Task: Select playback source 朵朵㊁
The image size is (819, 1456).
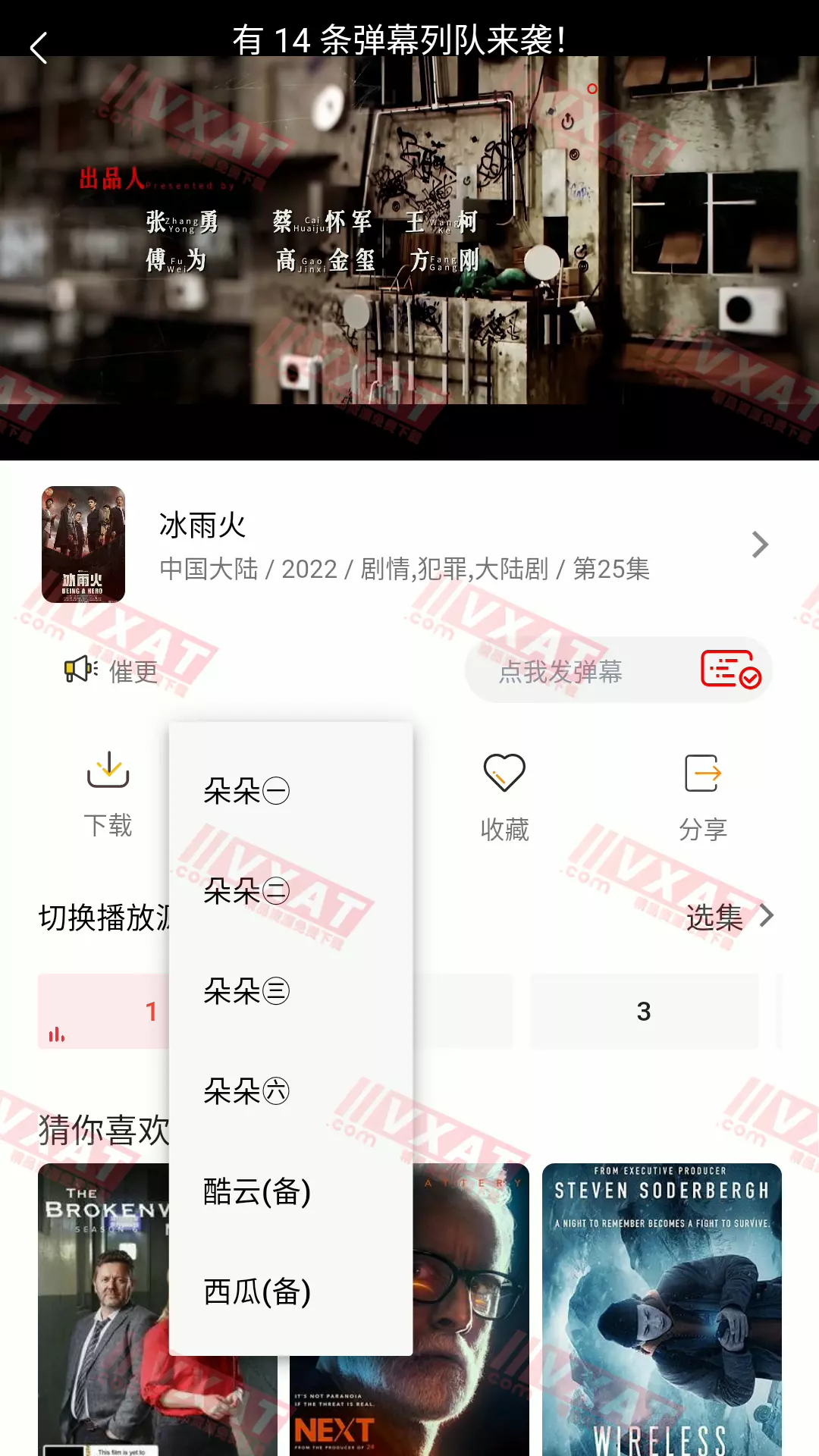Action: click(x=246, y=891)
